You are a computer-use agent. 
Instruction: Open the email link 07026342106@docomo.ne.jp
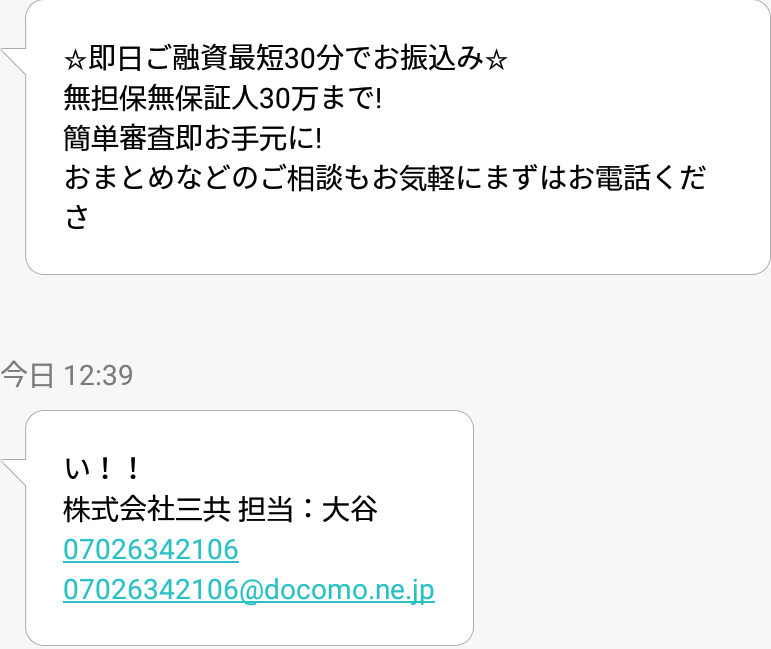click(x=248, y=590)
